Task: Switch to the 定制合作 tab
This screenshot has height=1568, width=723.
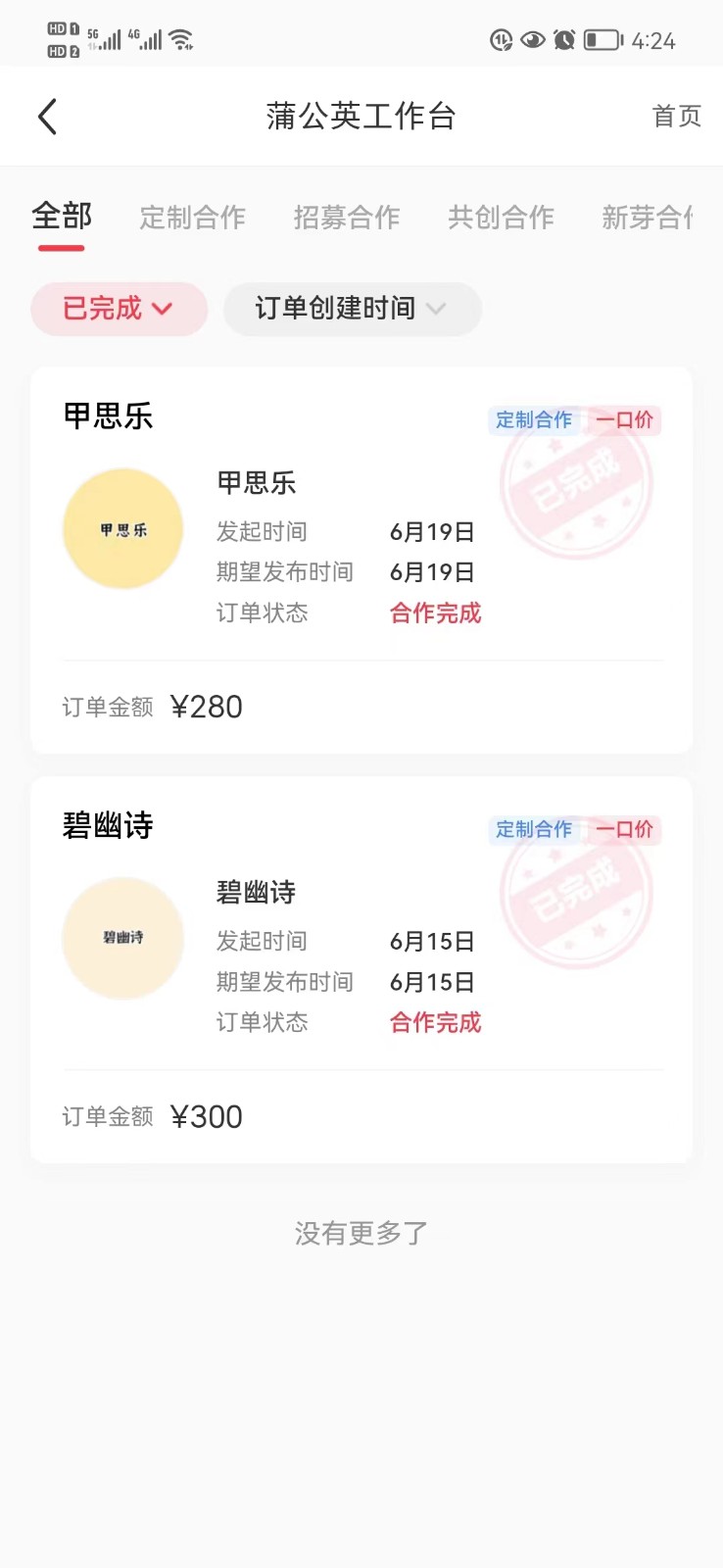Action: pos(192,218)
